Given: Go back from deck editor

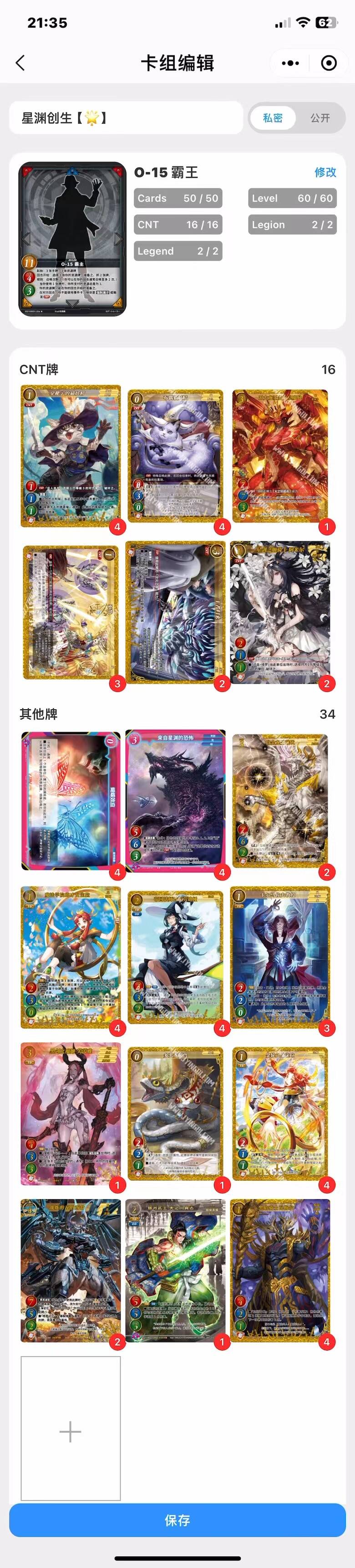Looking at the screenshot, I should tap(20, 63).
